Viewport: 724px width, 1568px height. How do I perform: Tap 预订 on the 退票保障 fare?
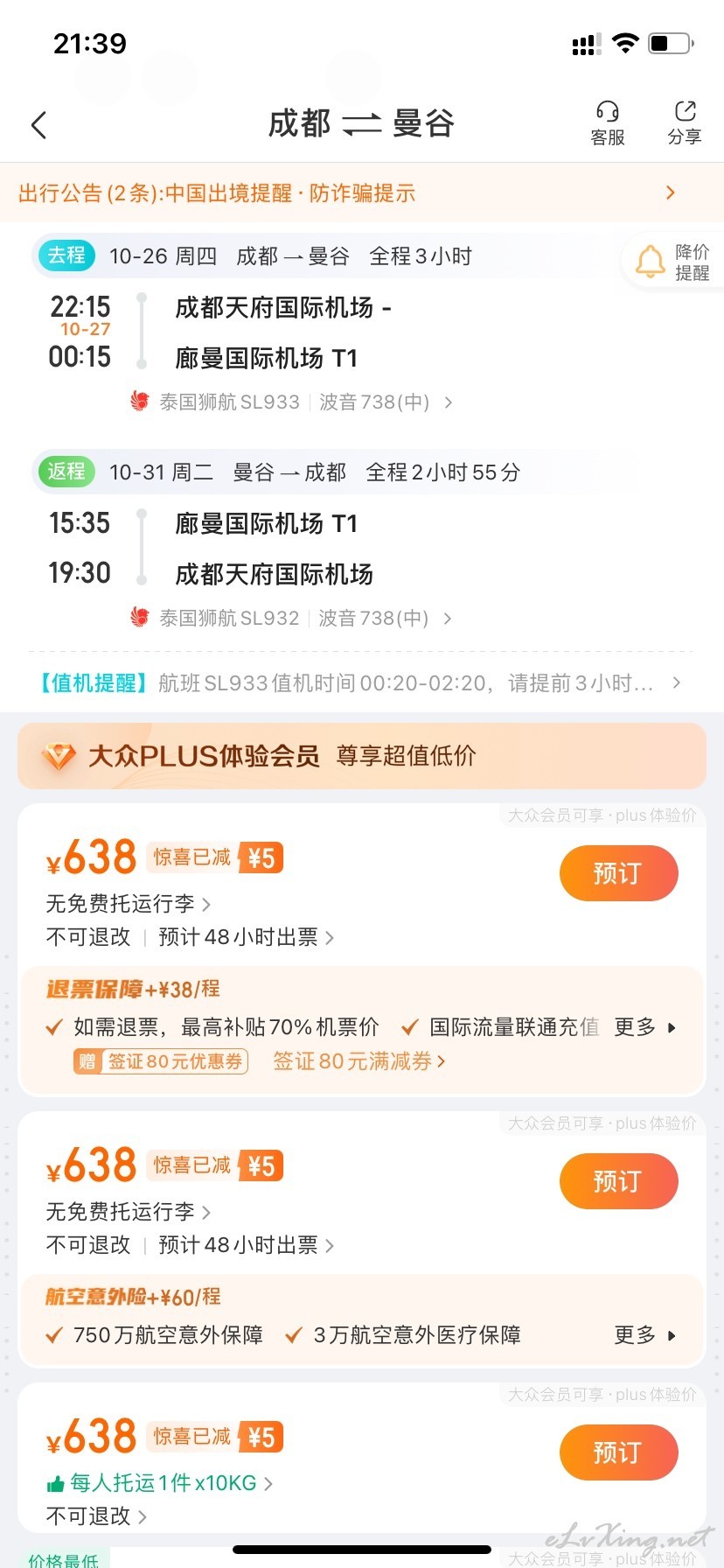[x=619, y=873]
